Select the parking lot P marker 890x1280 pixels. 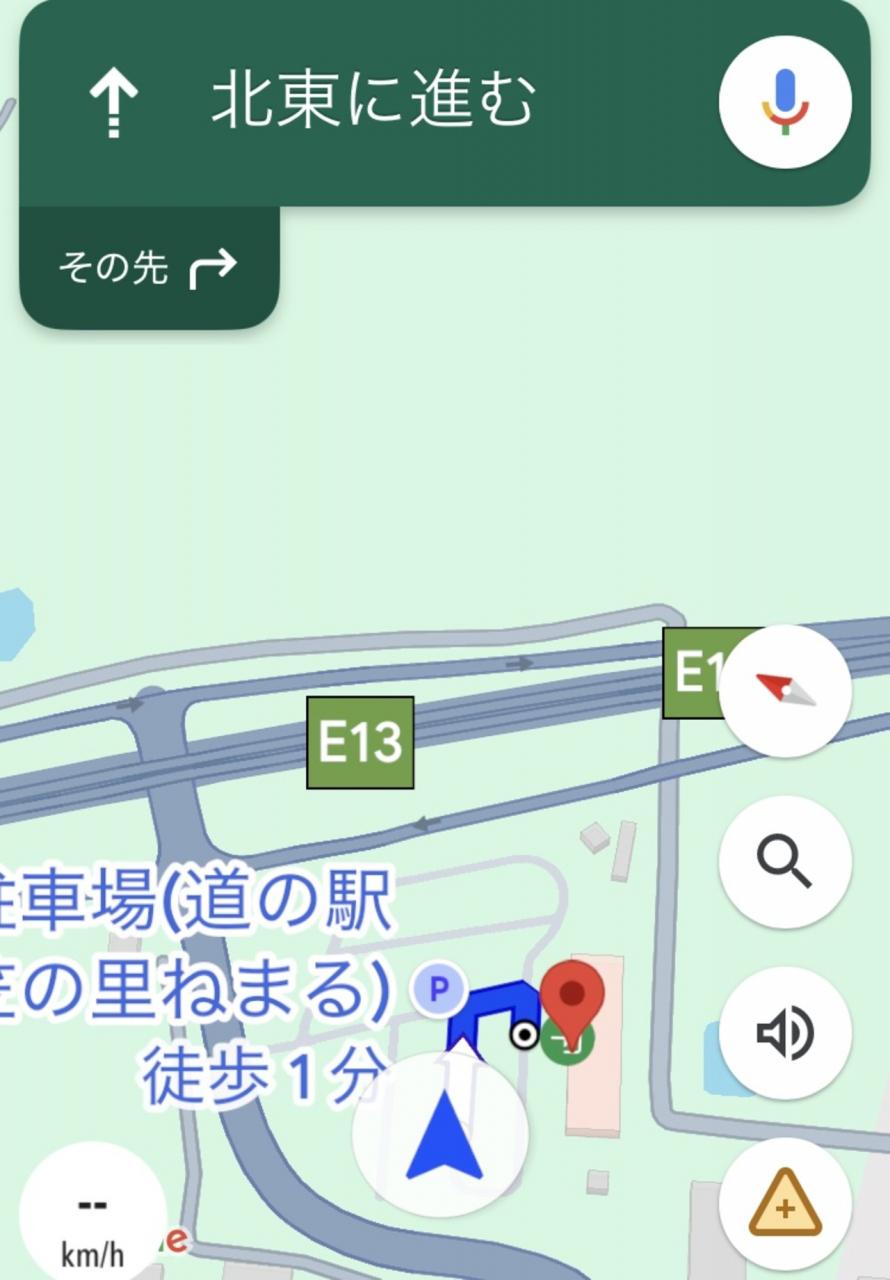(x=438, y=990)
